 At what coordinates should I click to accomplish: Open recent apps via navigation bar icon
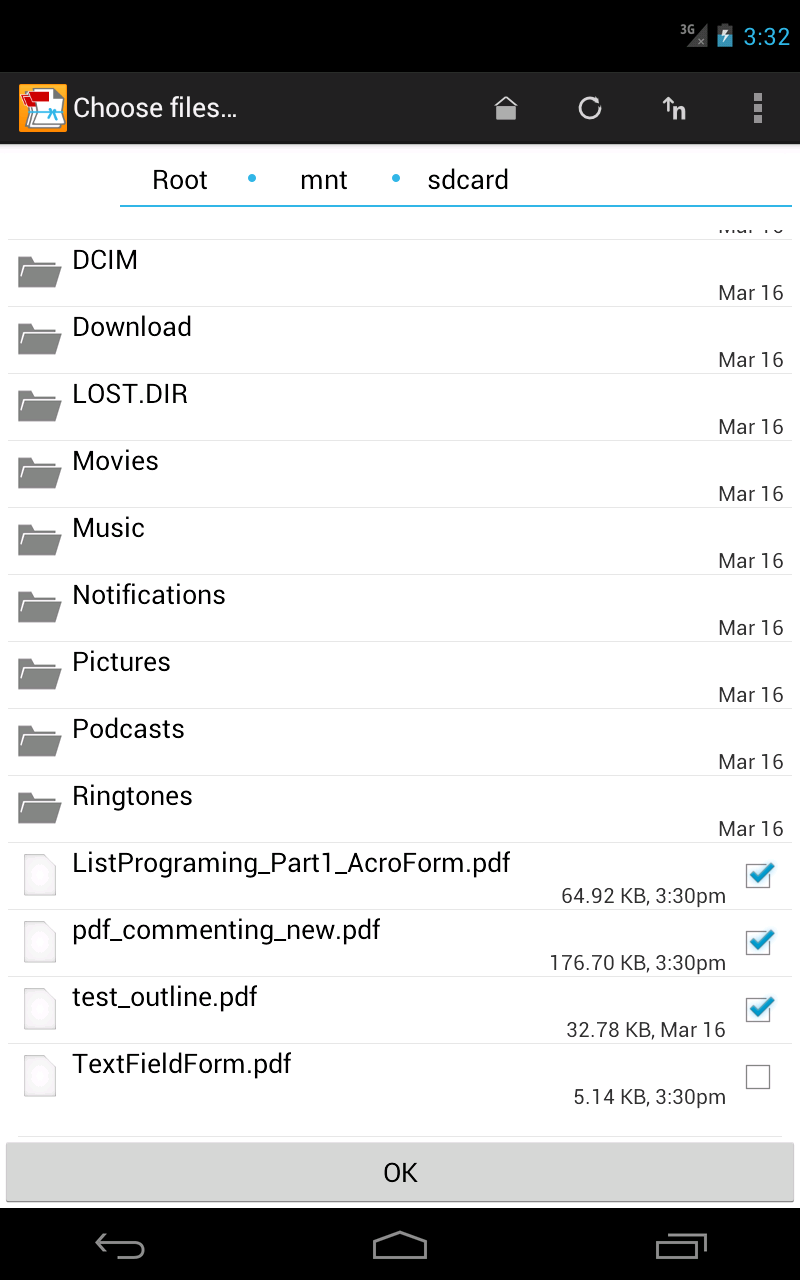(x=681, y=1245)
